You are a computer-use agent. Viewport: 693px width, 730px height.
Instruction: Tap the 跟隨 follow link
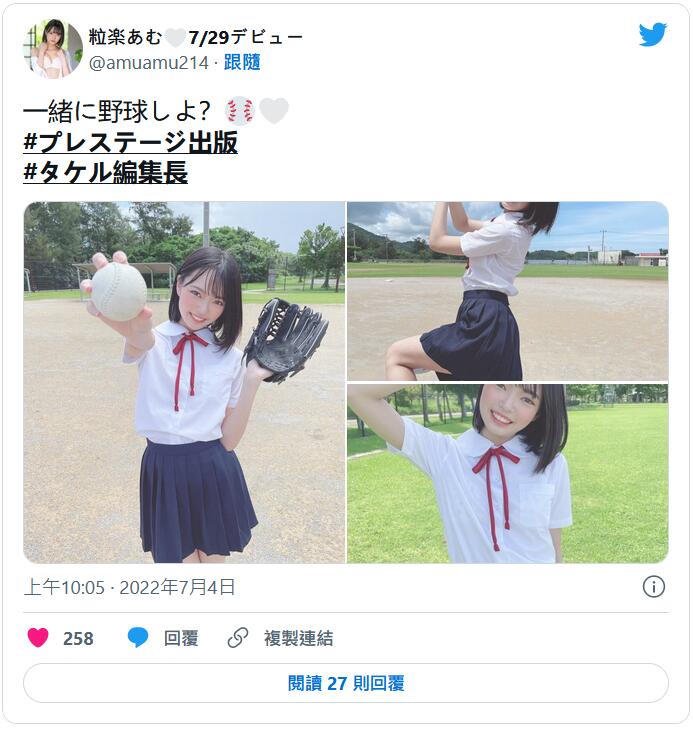[x=242, y=62]
